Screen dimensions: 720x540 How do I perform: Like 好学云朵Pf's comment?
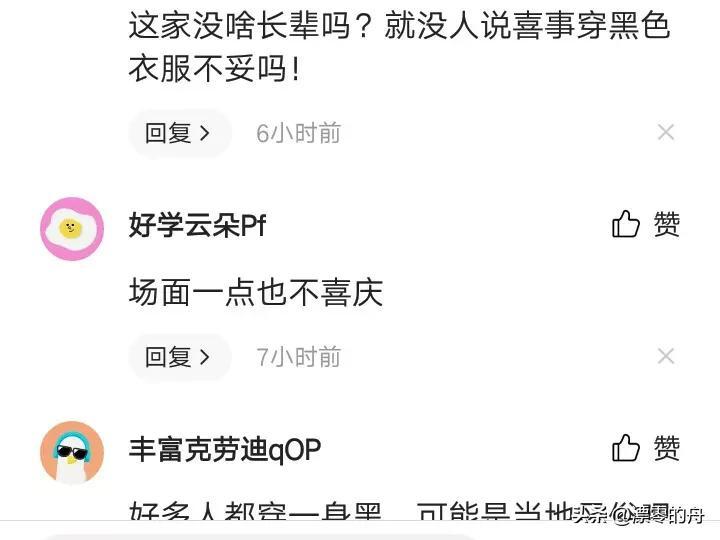click(x=645, y=225)
